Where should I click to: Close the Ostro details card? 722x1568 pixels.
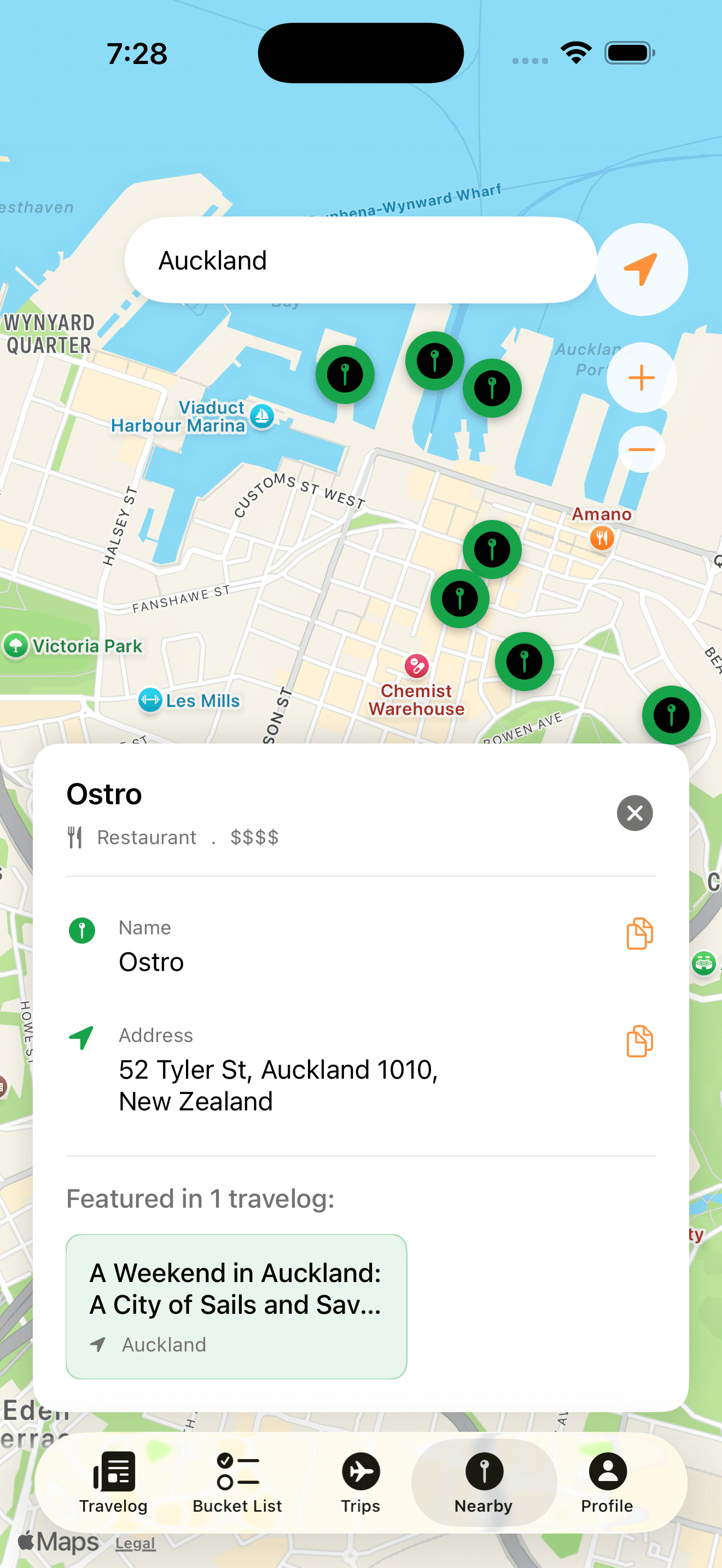pos(634,812)
